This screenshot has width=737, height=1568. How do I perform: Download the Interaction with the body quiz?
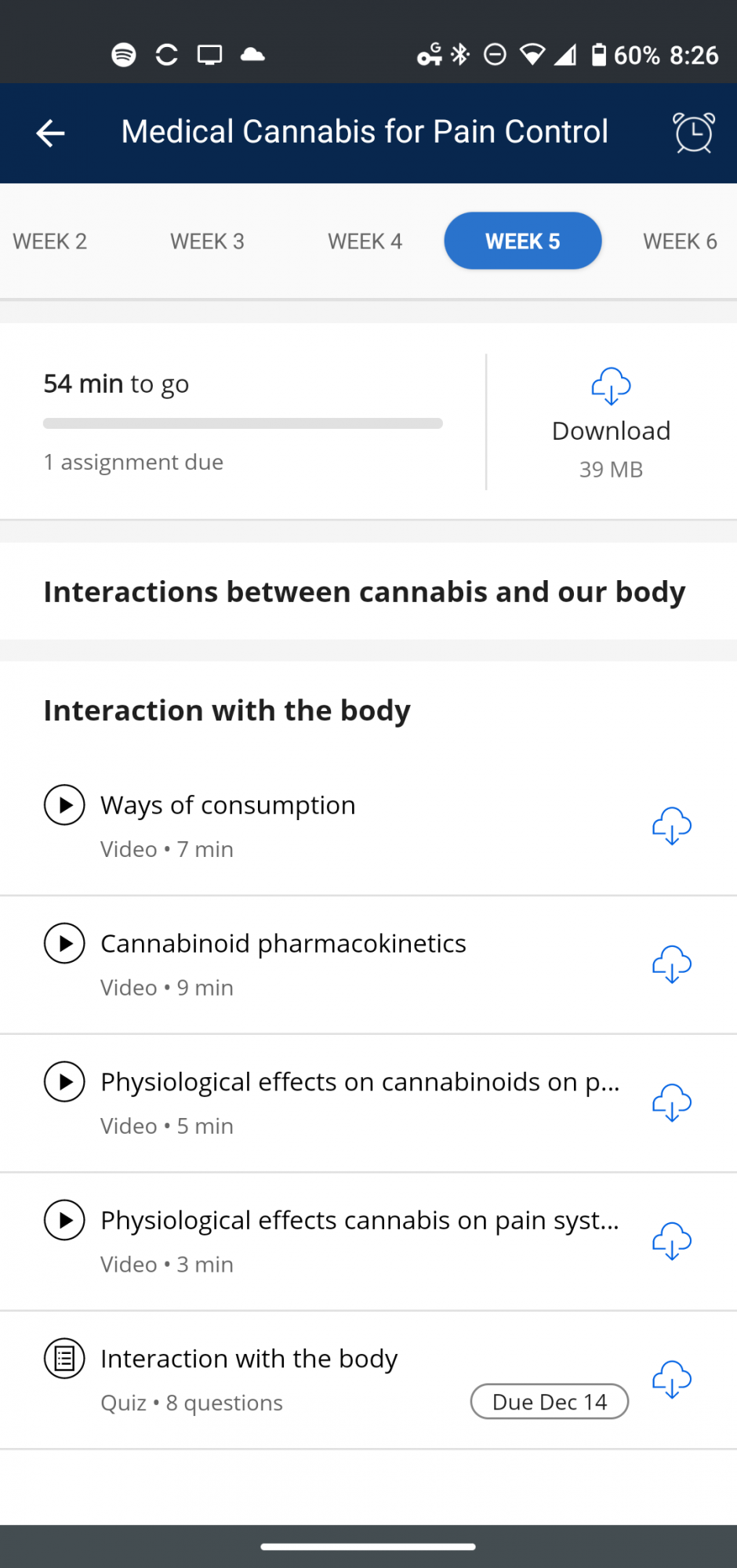[672, 1380]
